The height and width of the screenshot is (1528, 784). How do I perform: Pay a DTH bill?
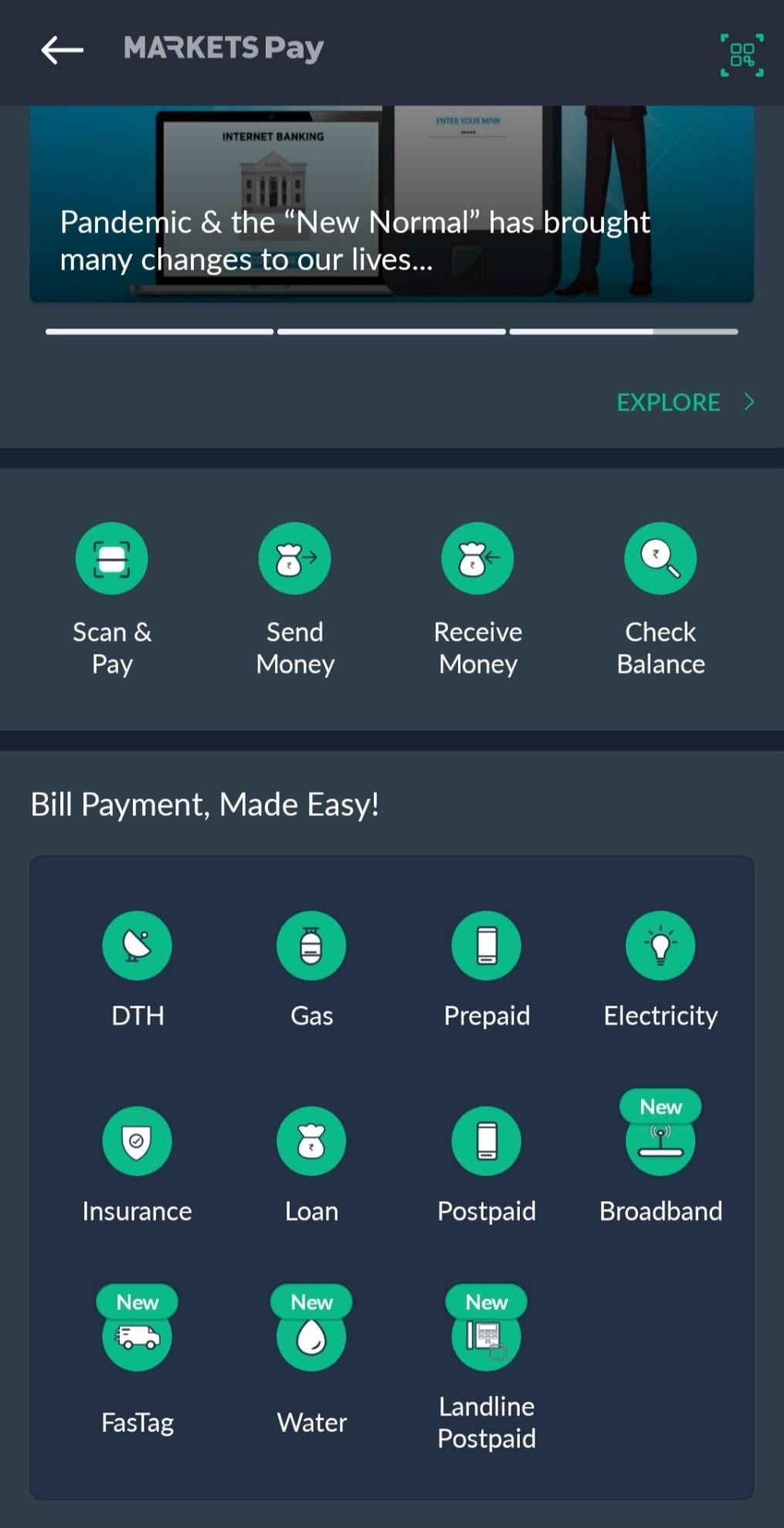coord(137,946)
